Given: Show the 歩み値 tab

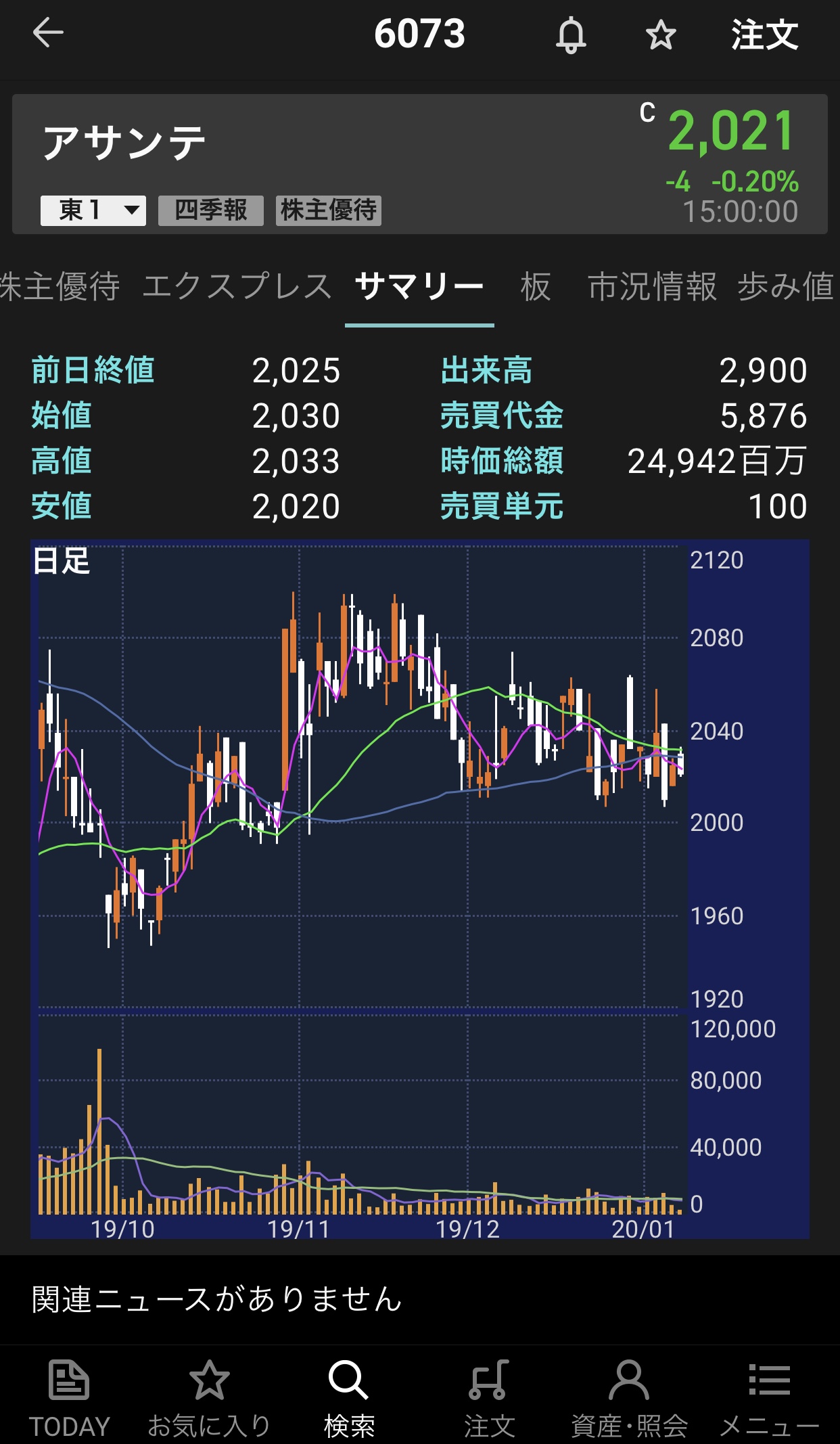Looking at the screenshot, I should 786,287.
